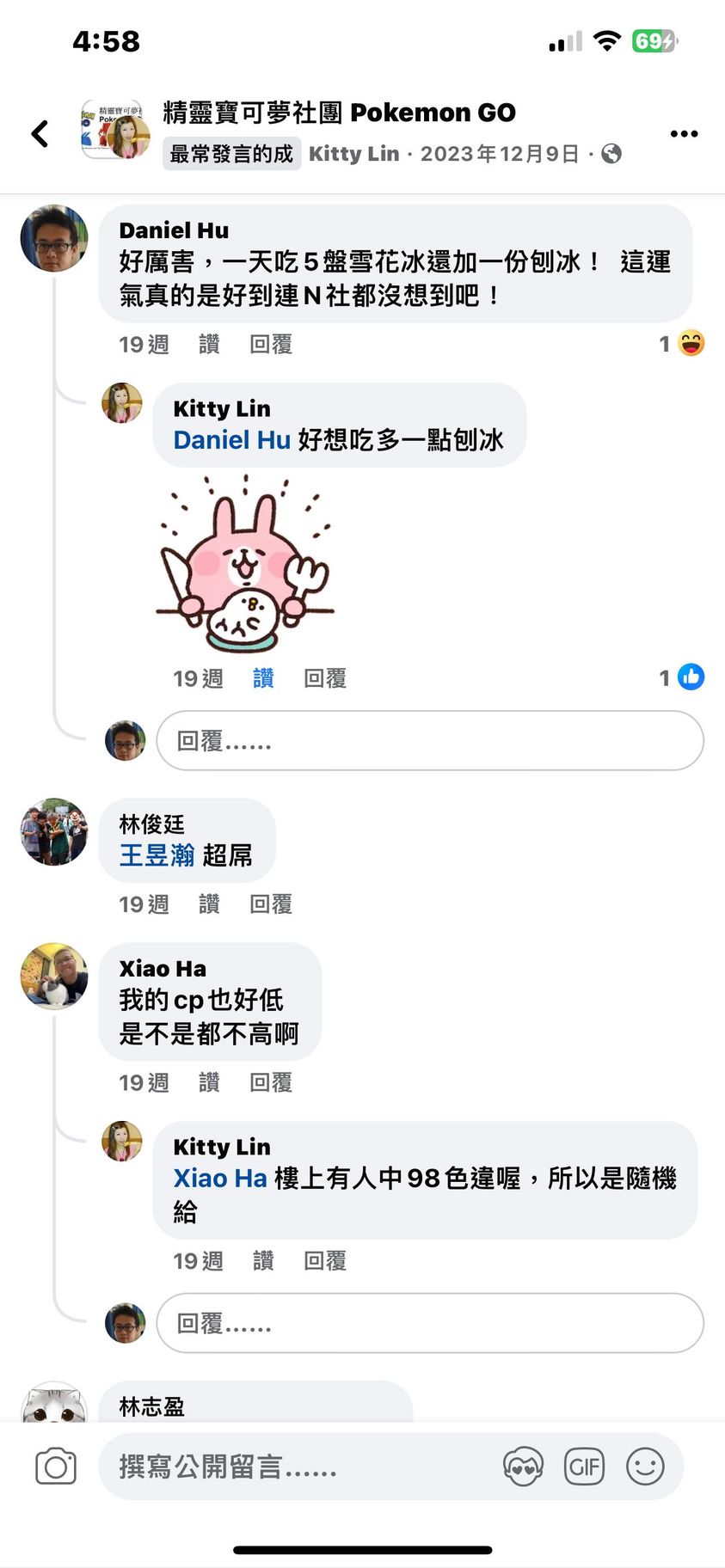Reply to 林俊廷's comment
The height and width of the screenshot is (1568, 725).
[271, 904]
